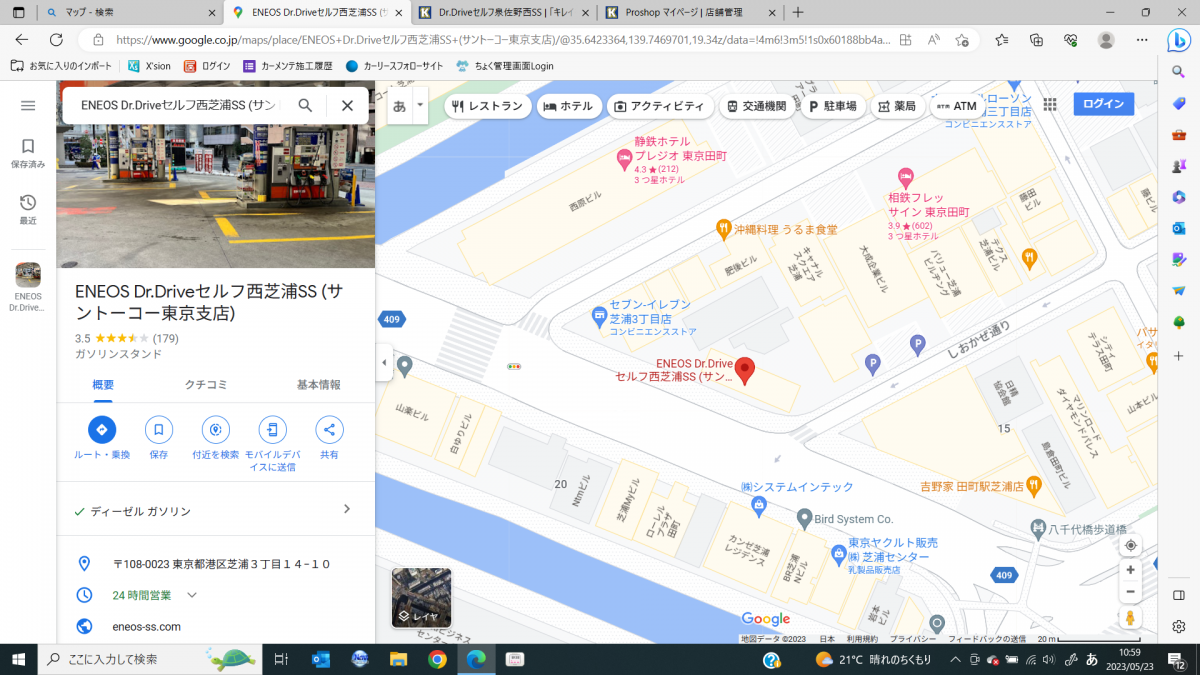Screen dimensions: 1200x675
Task: Open the eneos-ss.com website link
Action: [146, 627]
